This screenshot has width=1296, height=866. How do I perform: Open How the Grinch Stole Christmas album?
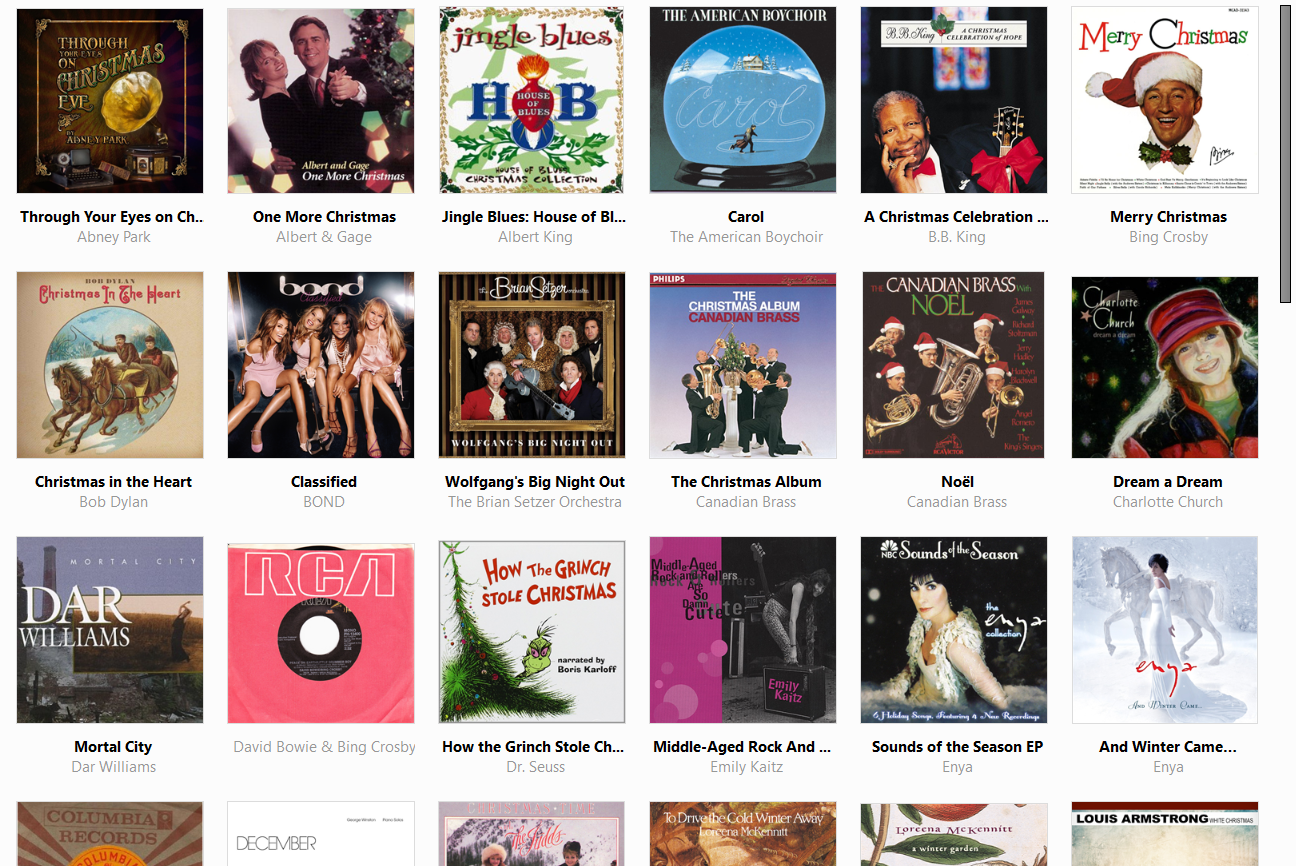(x=532, y=630)
